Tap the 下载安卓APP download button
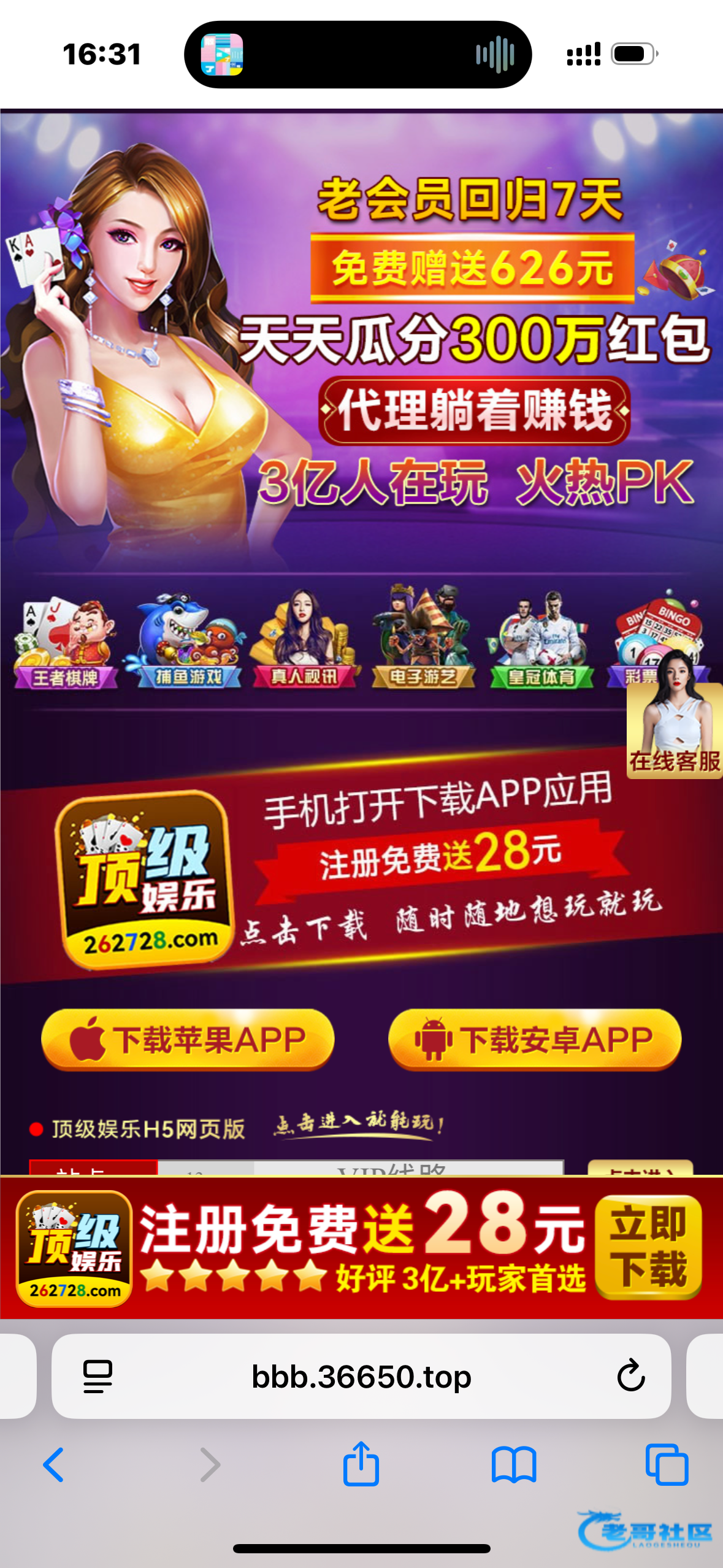 point(535,1039)
